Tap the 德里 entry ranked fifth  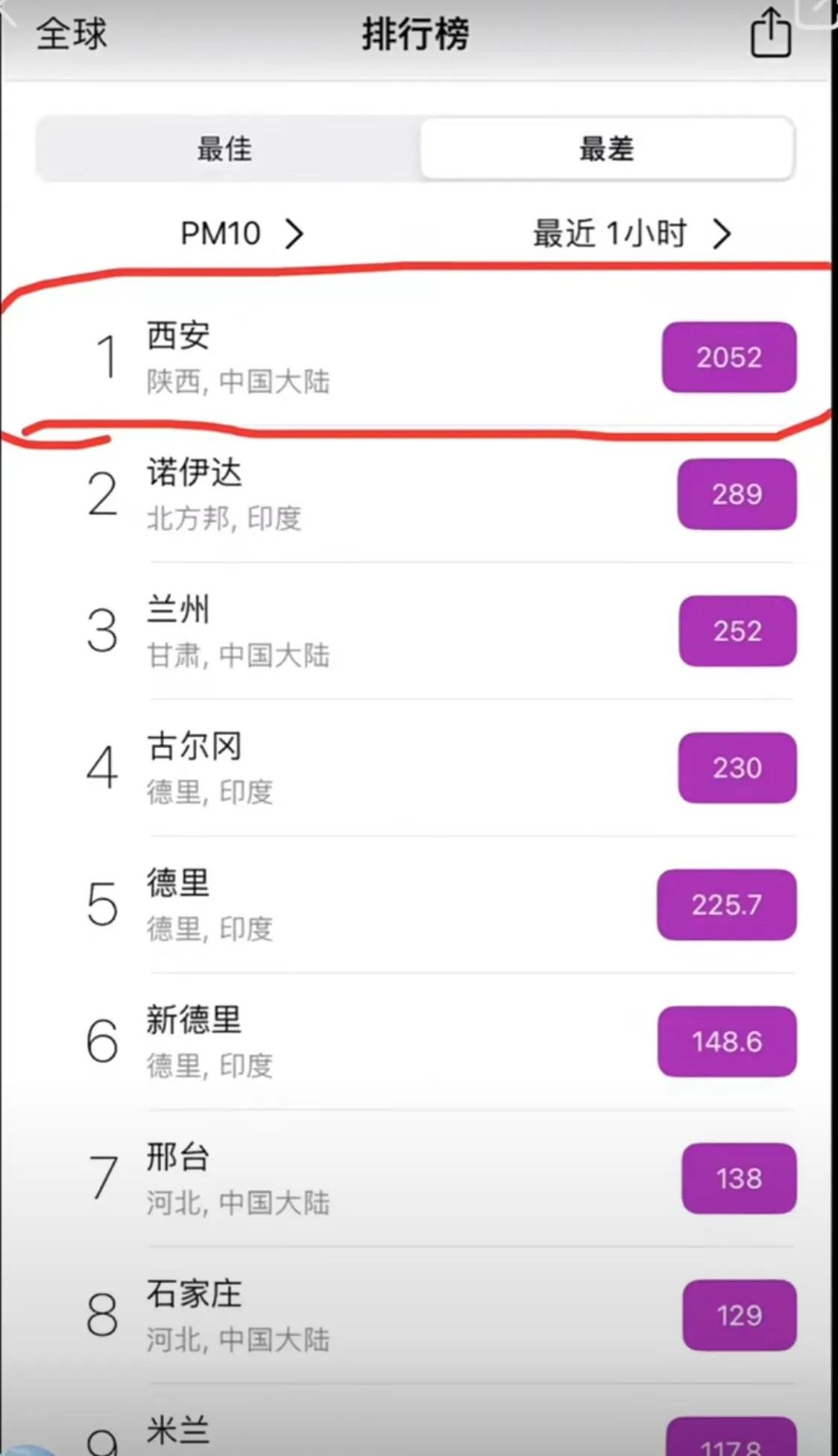tap(418, 904)
